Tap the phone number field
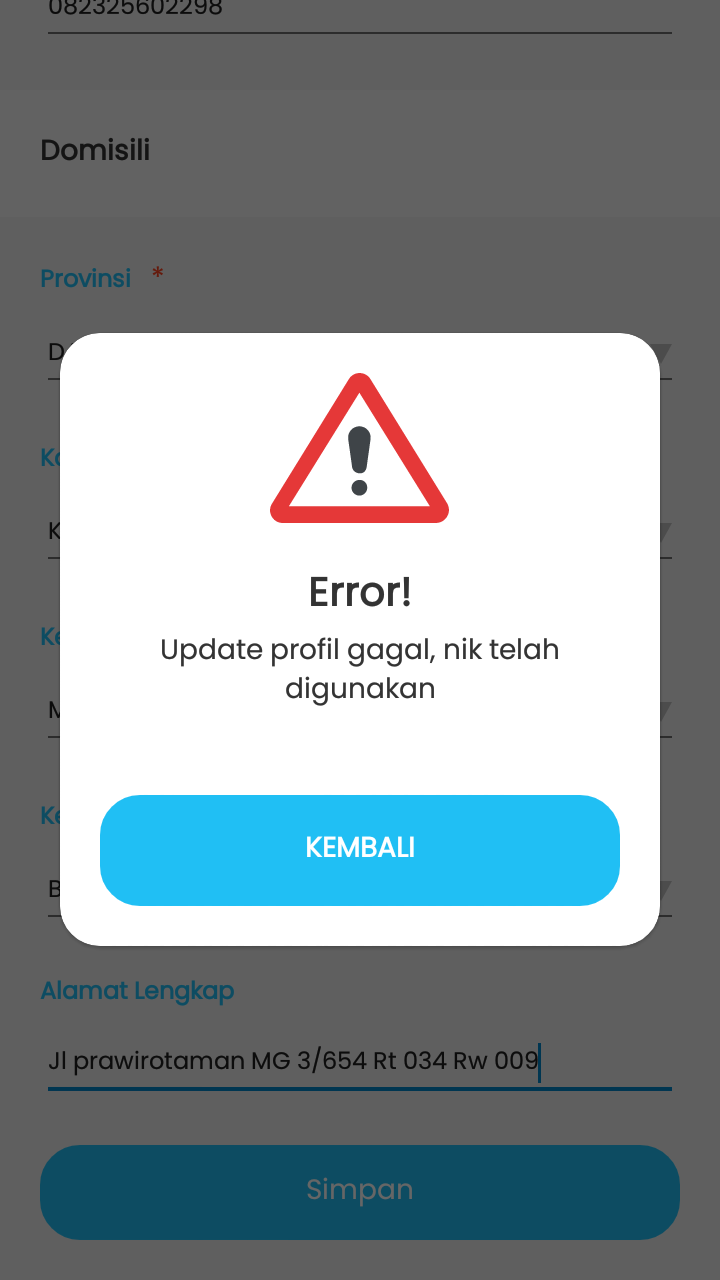The width and height of the screenshot is (720, 1280). [x=360, y=12]
